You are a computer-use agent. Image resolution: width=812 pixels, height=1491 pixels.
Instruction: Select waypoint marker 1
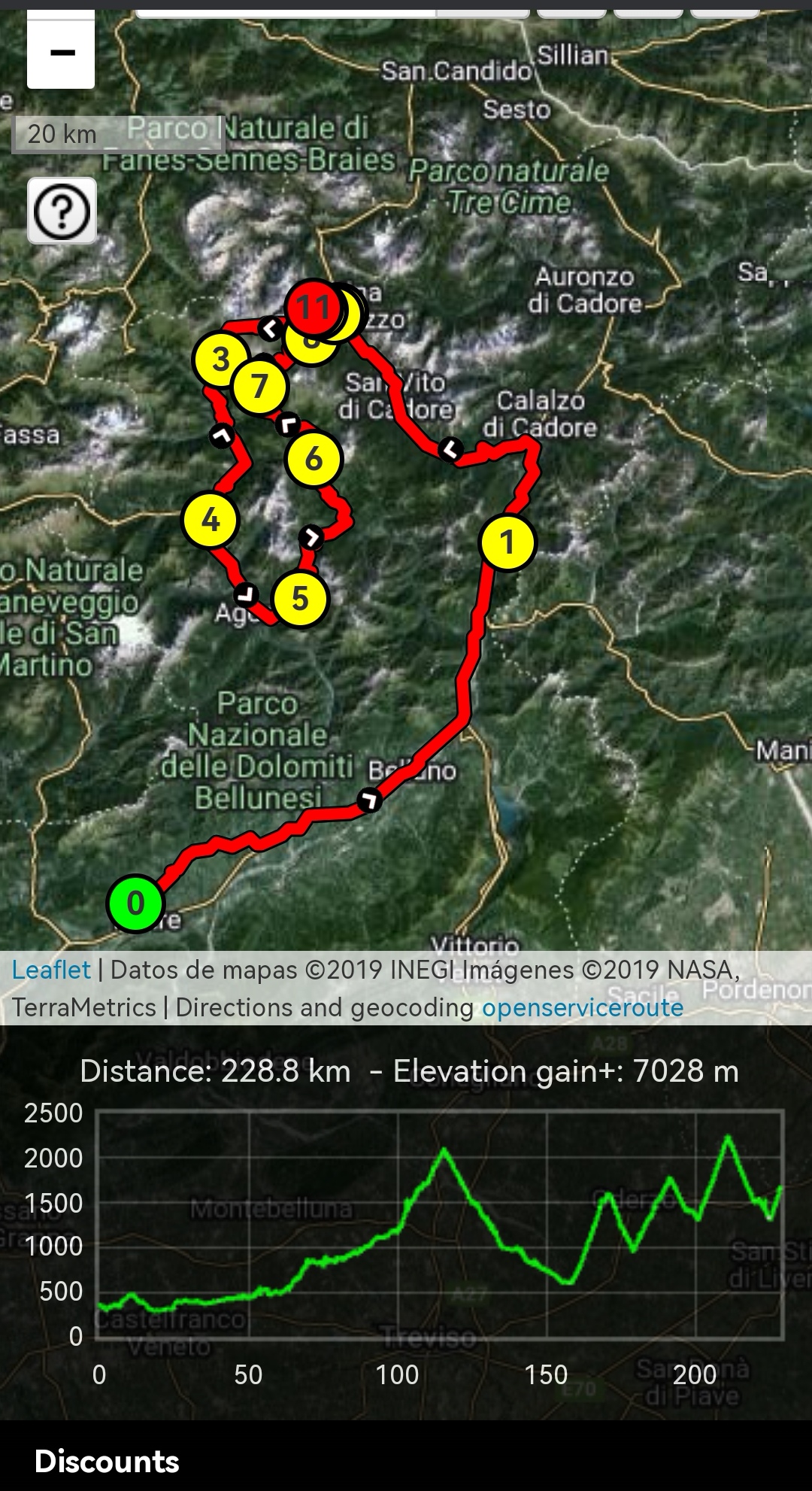click(x=507, y=542)
